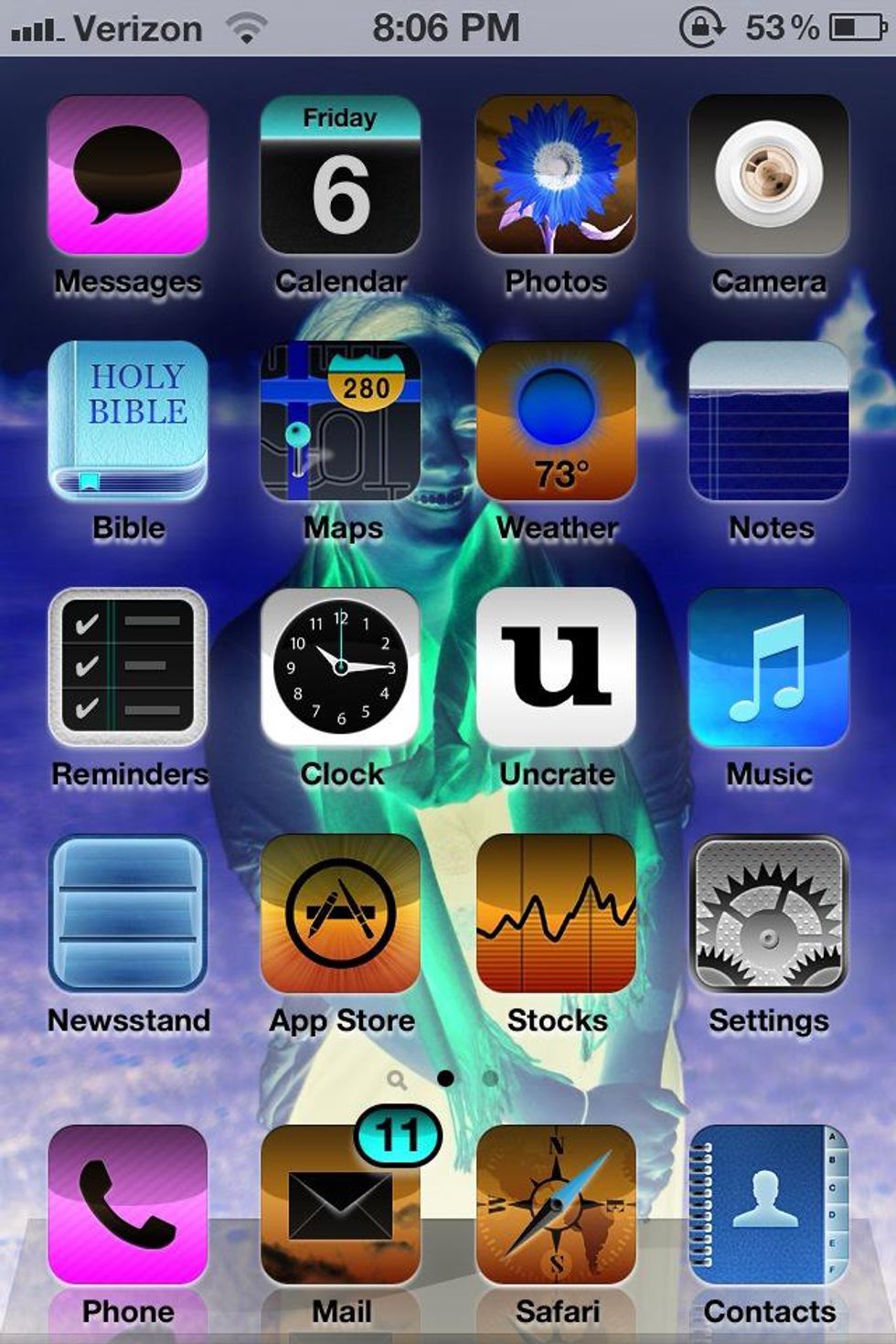Launch the Safari browser
The height and width of the screenshot is (1344, 896).
point(555,1205)
